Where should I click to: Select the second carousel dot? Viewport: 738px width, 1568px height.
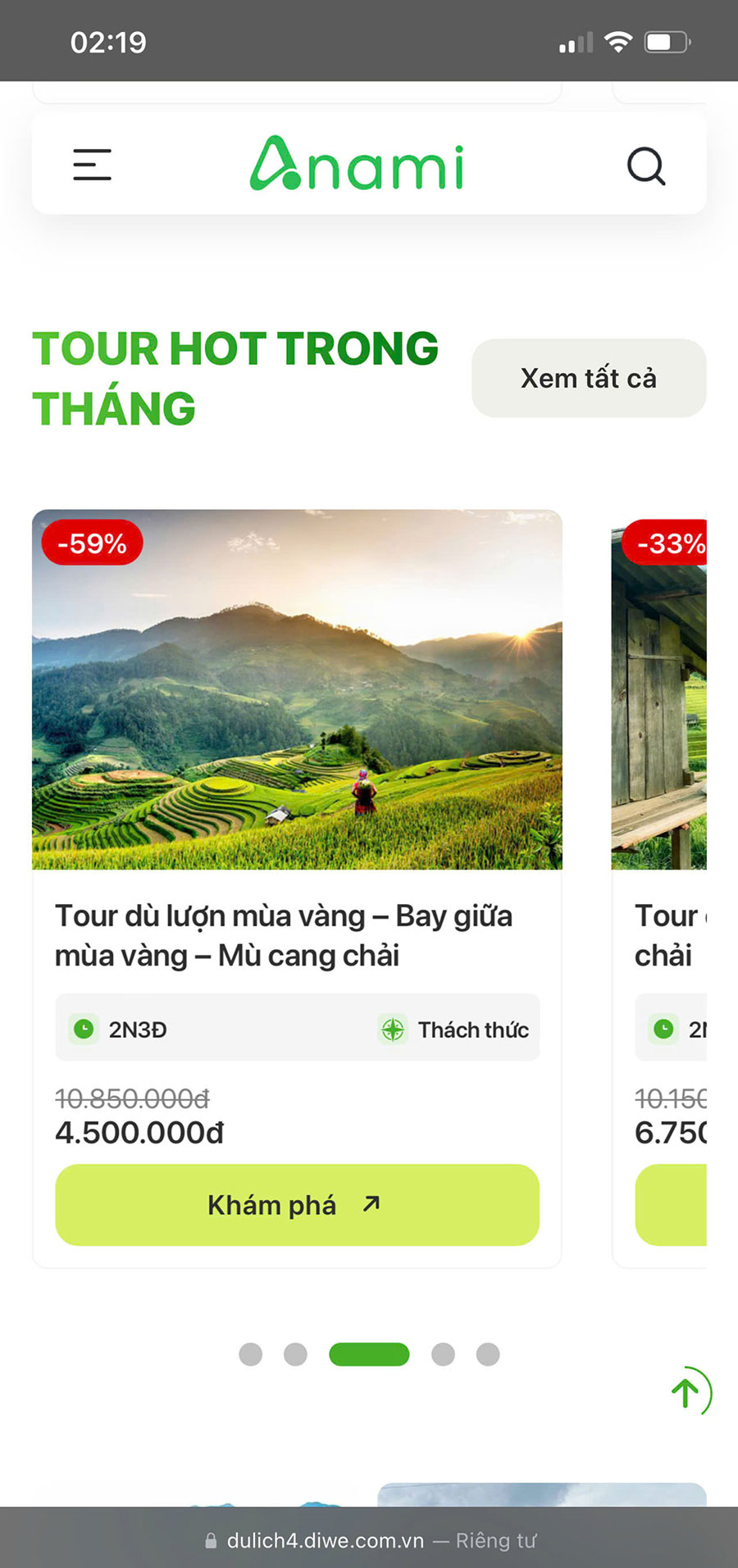(x=295, y=1354)
